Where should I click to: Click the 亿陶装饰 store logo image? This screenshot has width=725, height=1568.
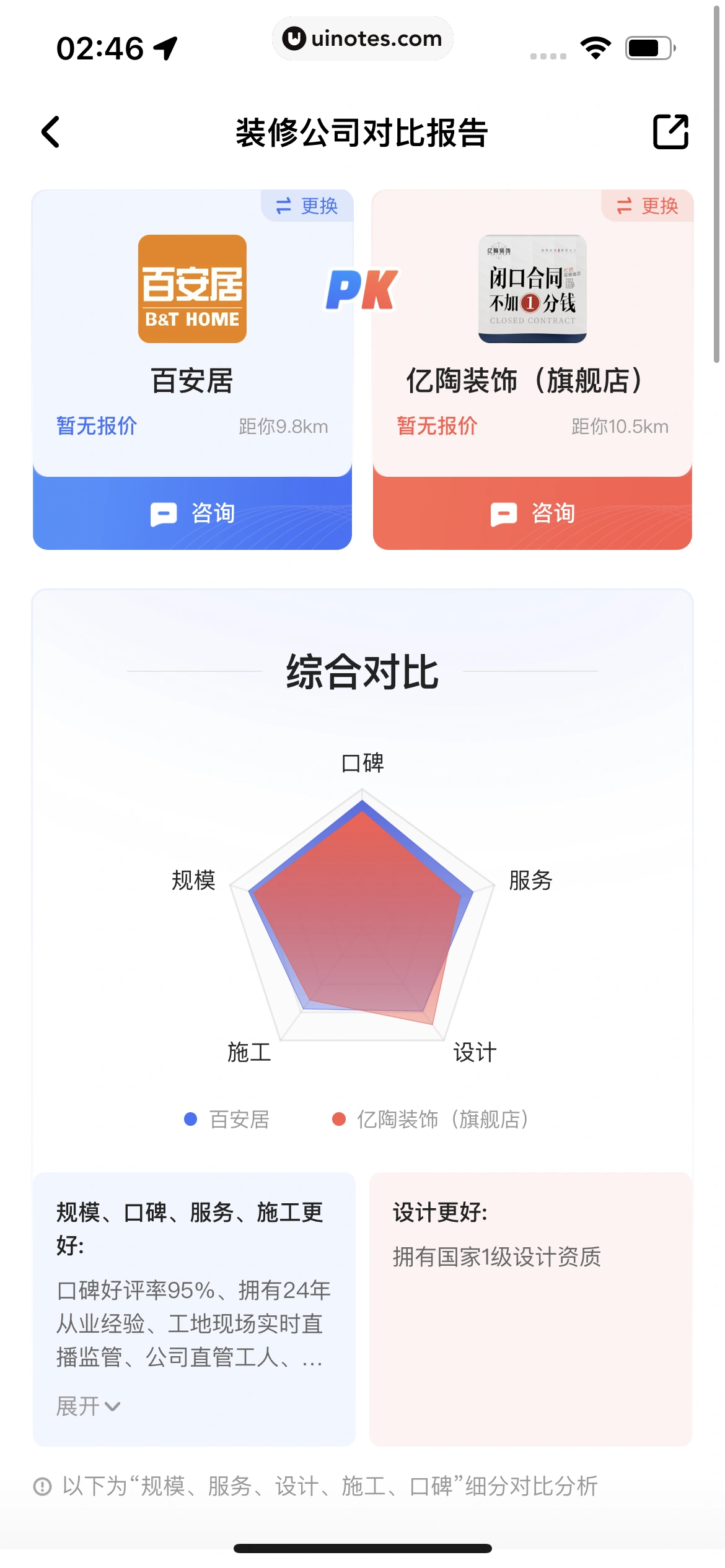click(532, 288)
